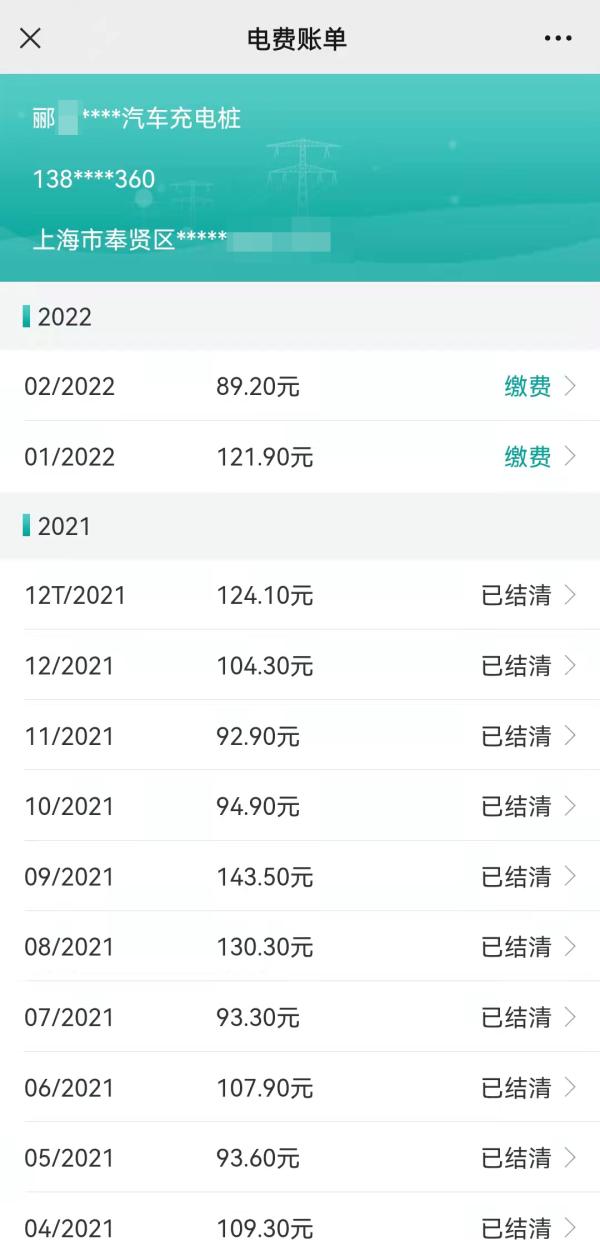Open the 06/2021 bill of 107.90元
Image resolution: width=600 pixels, height=1260 pixels.
[x=300, y=1087]
